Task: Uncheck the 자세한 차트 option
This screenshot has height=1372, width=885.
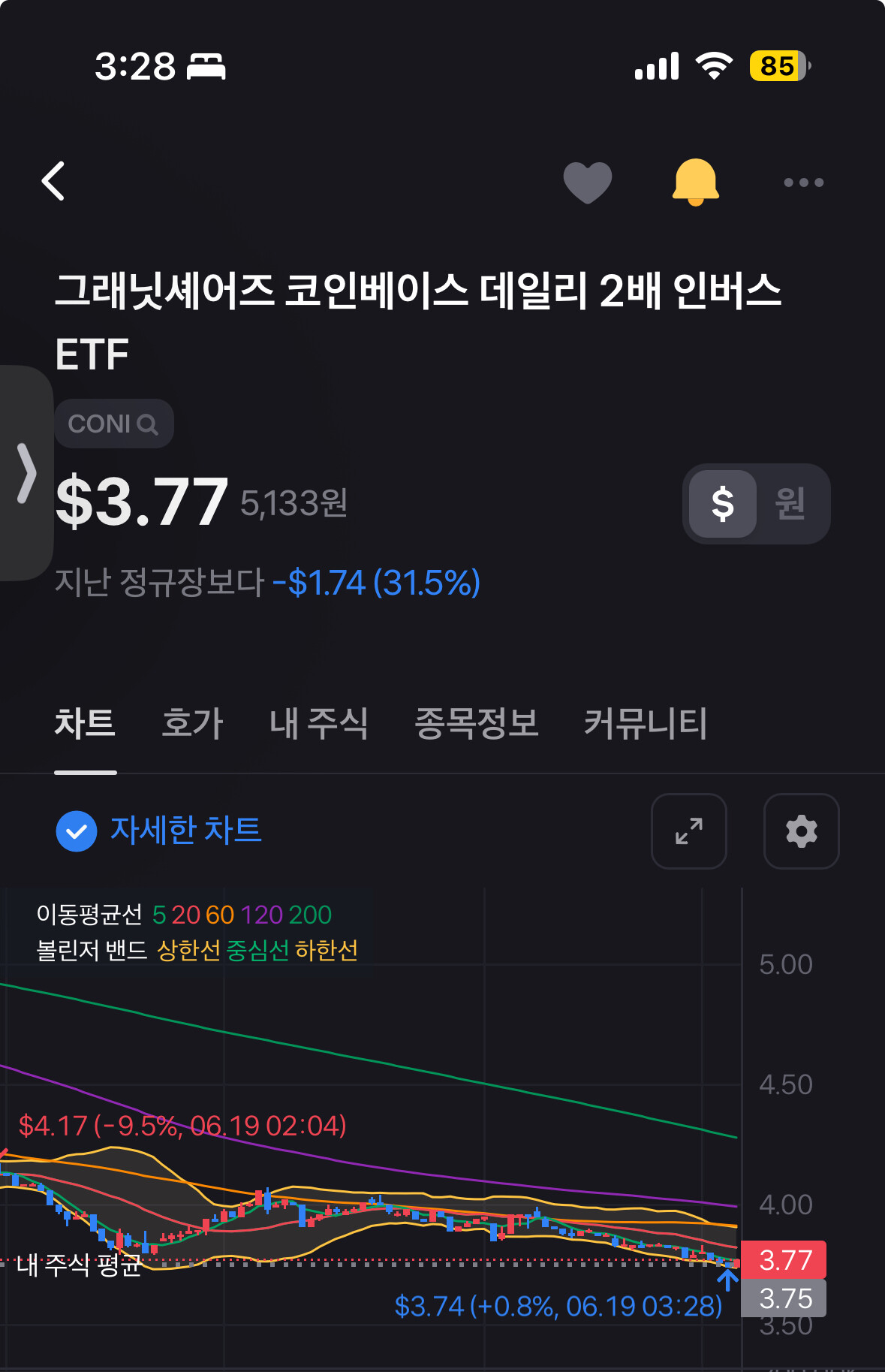Action: (x=77, y=831)
